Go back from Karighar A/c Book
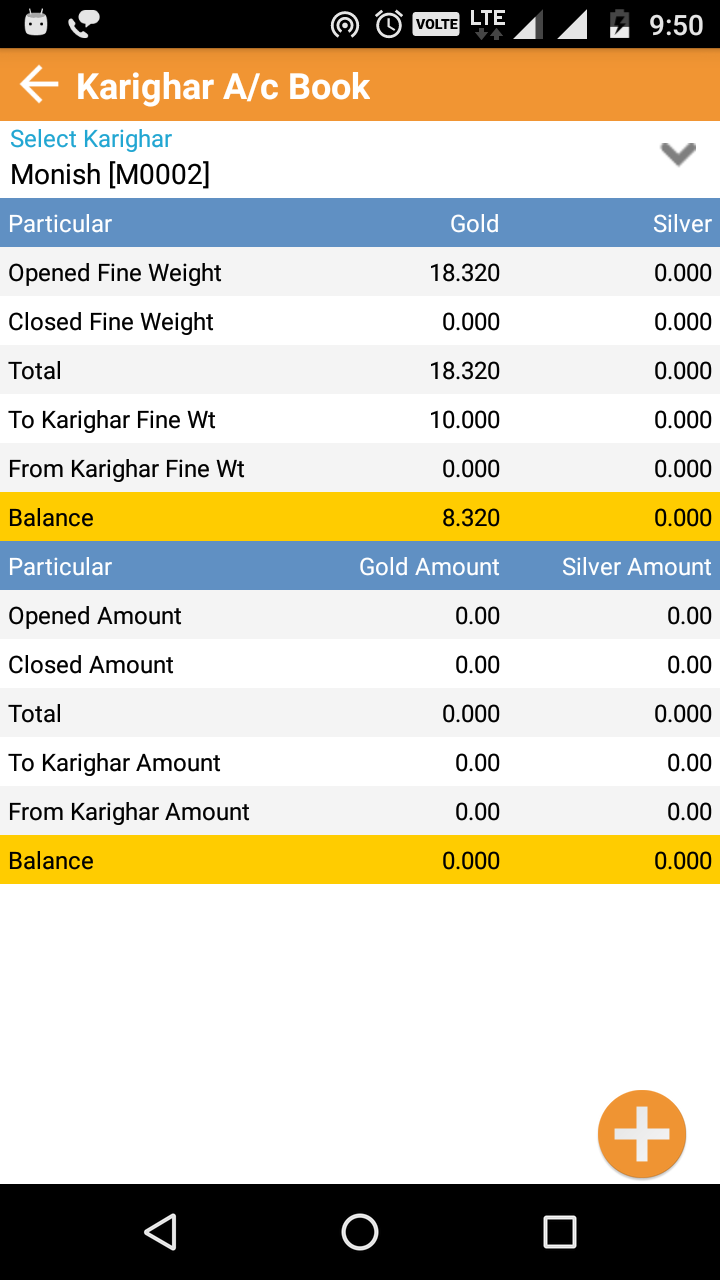This screenshot has width=720, height=1280. [40, 86]
